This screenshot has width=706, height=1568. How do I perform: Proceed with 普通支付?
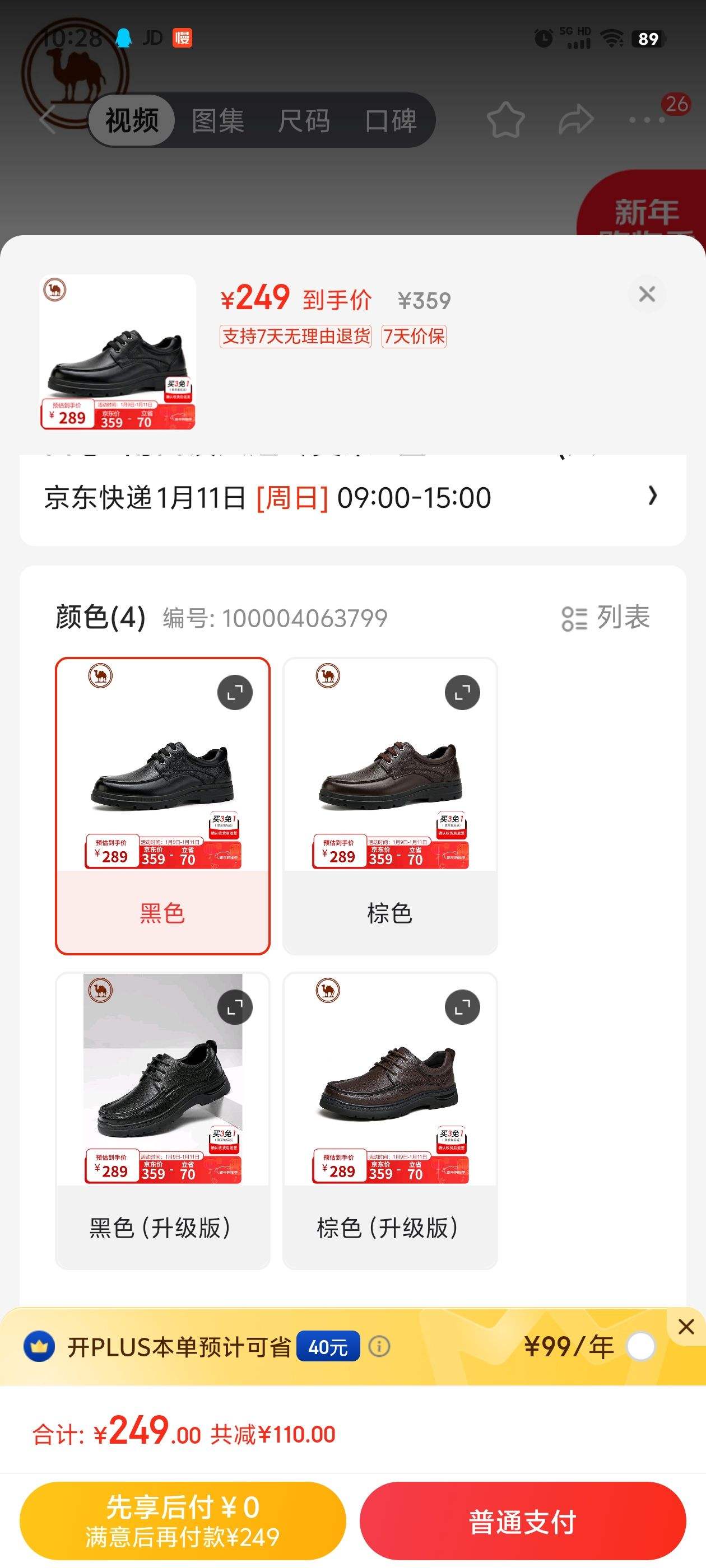coord(522,1520)
